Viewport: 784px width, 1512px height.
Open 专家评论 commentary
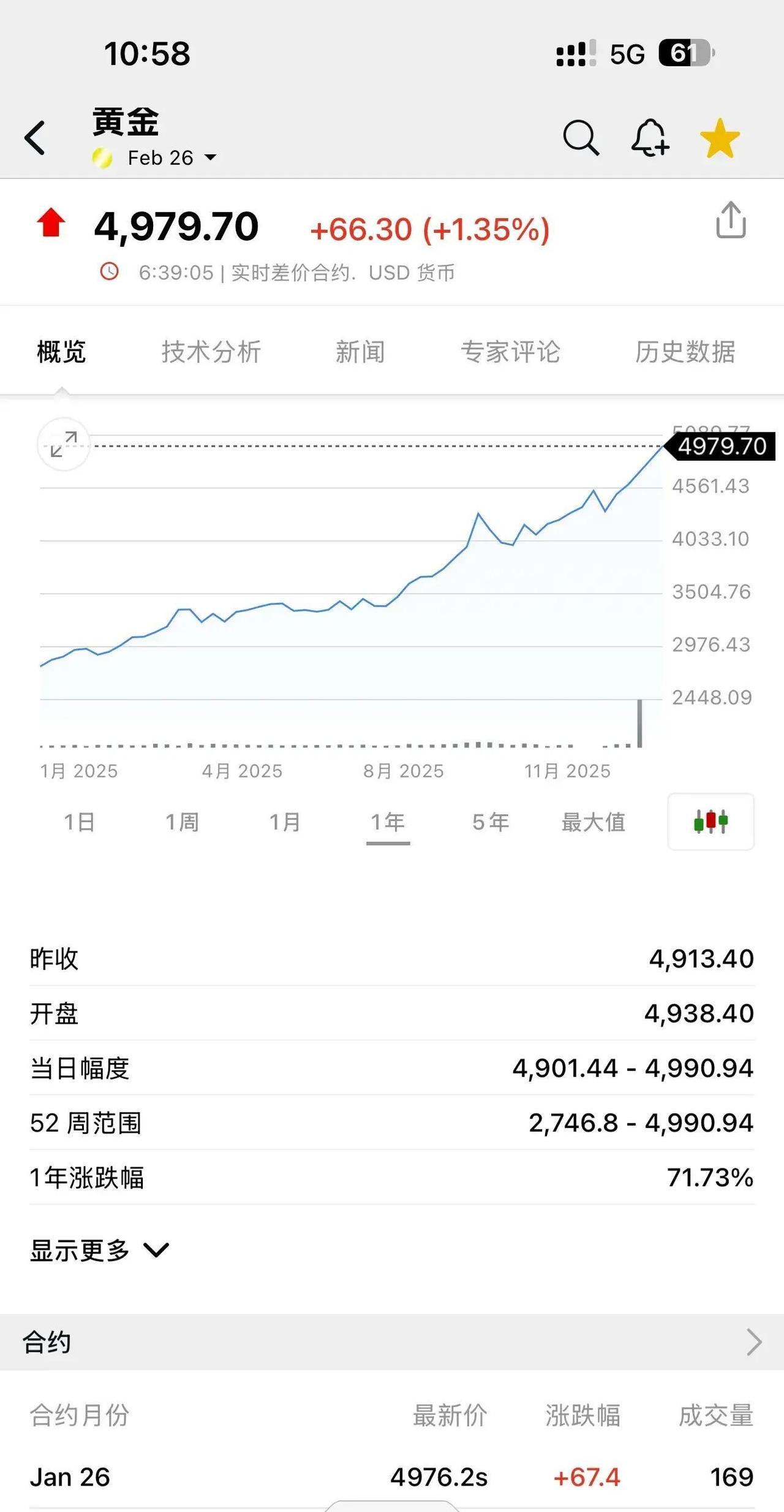tap(513, 352)
